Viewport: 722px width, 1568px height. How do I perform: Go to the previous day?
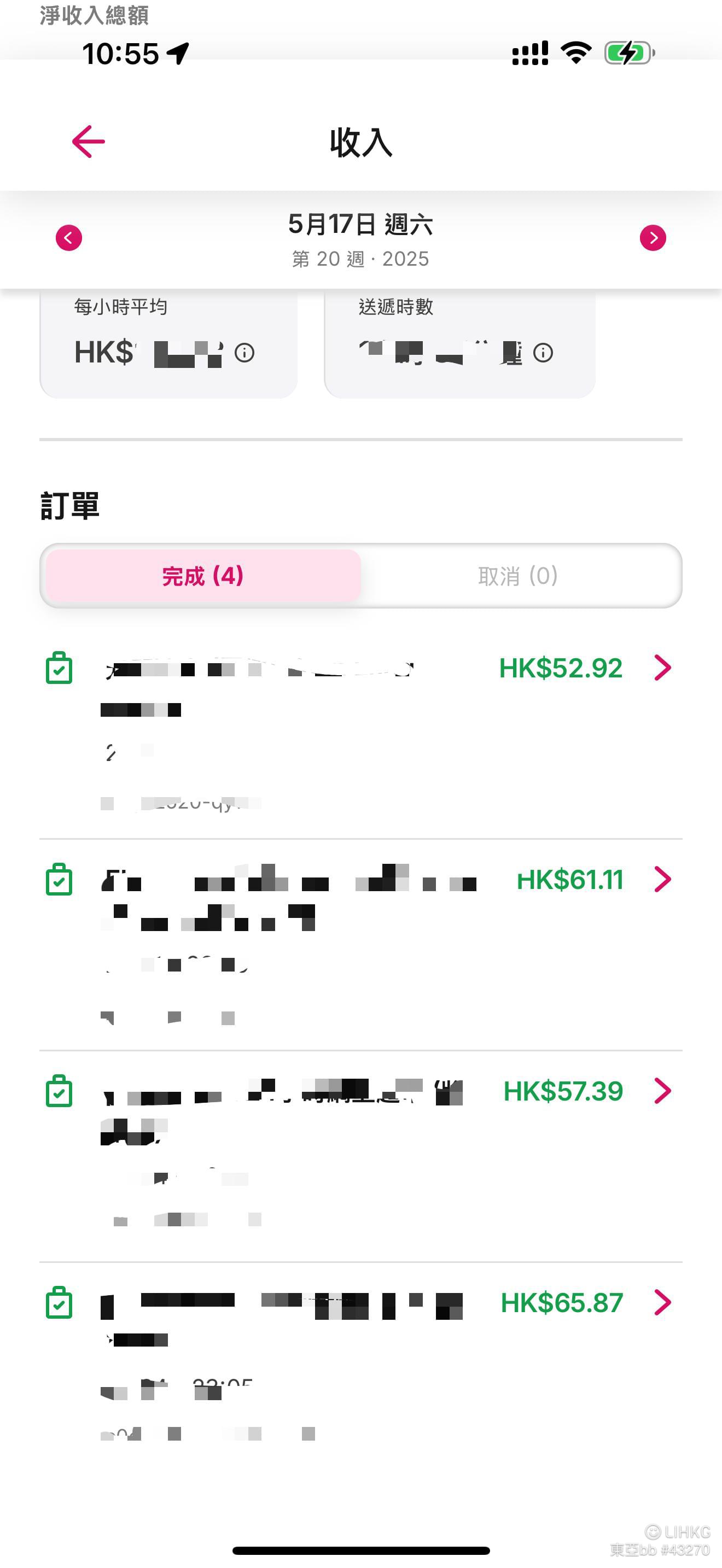(69, 237)
